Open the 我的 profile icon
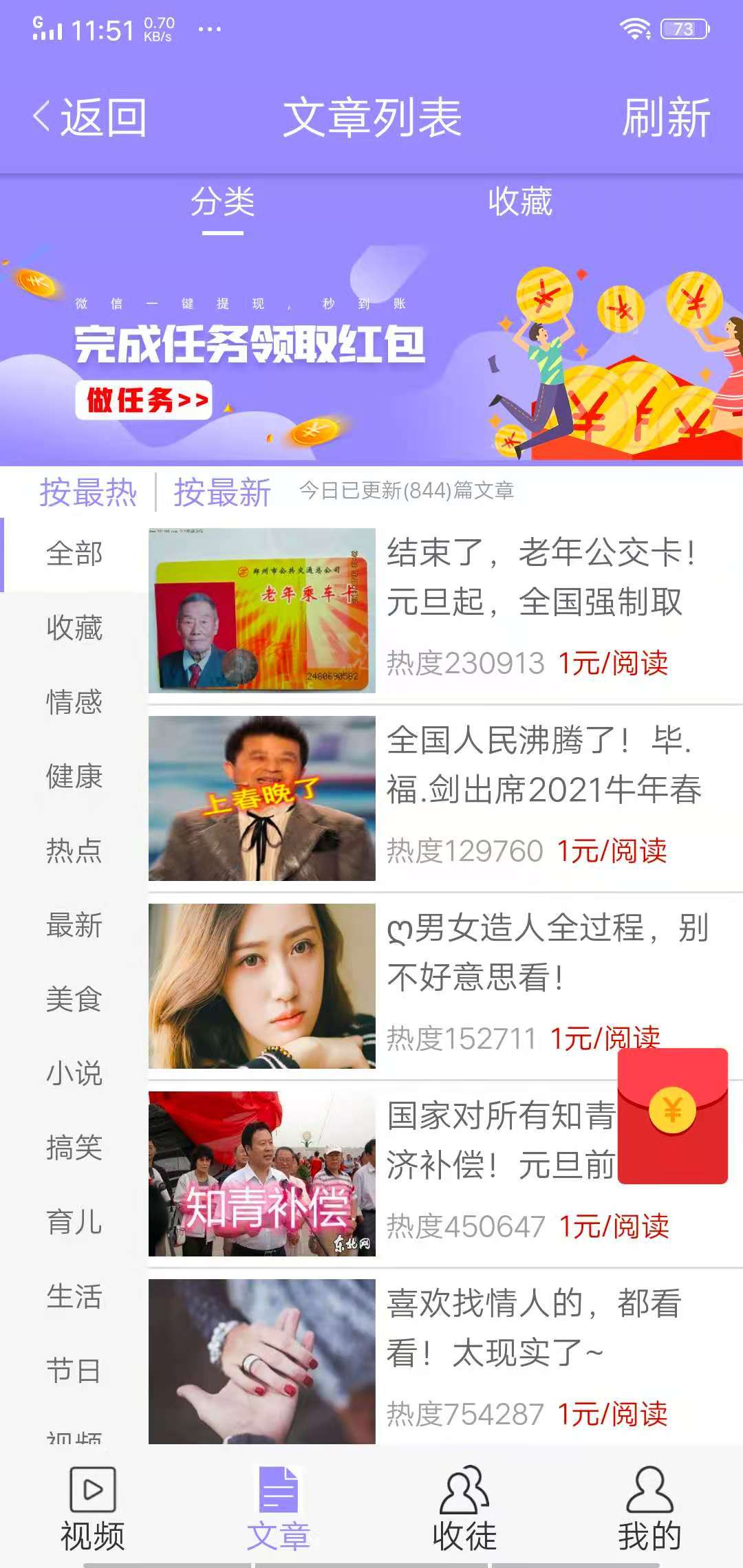The width and height of the screenshot is (743, 1568). coord(649,1490)
